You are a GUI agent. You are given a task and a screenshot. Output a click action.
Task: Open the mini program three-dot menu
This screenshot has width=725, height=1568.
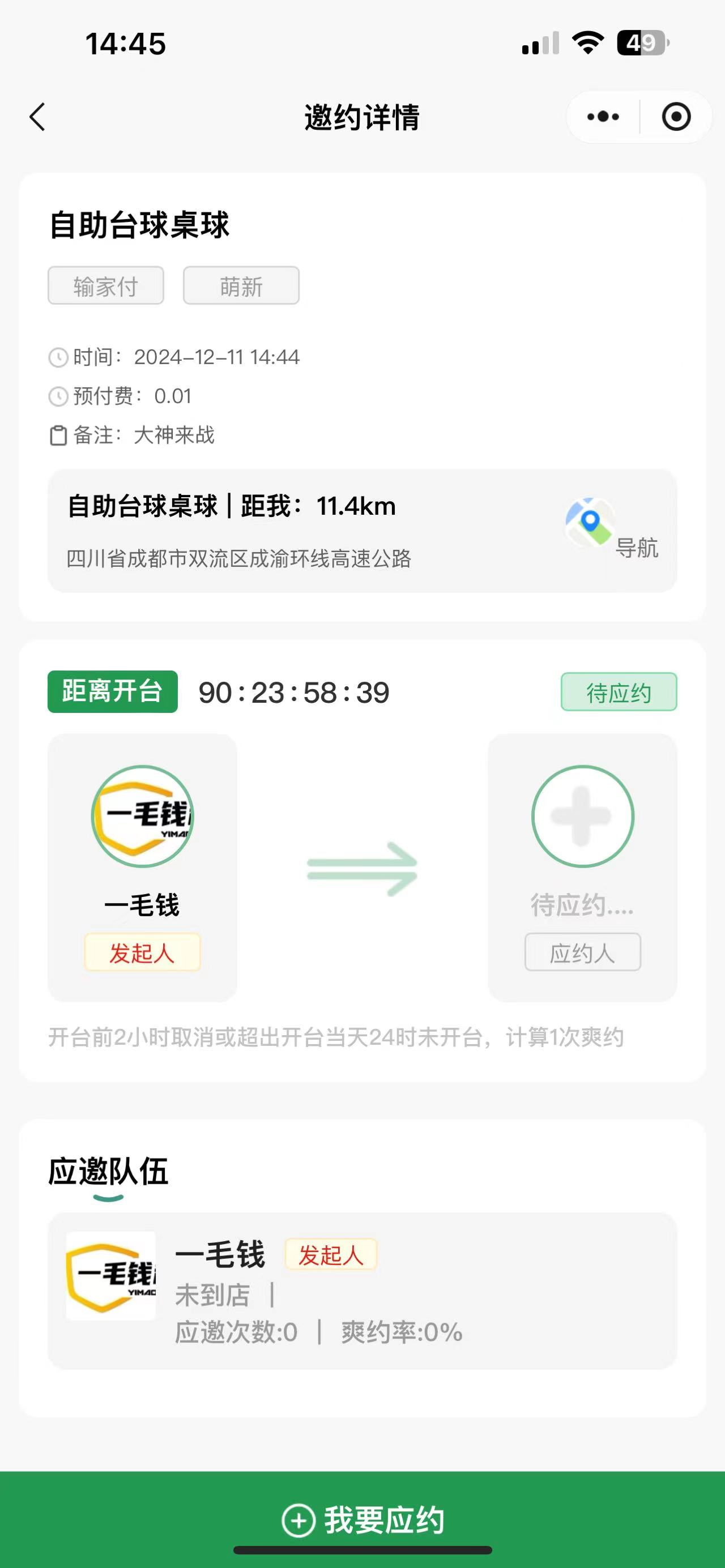tap(603, 117)
